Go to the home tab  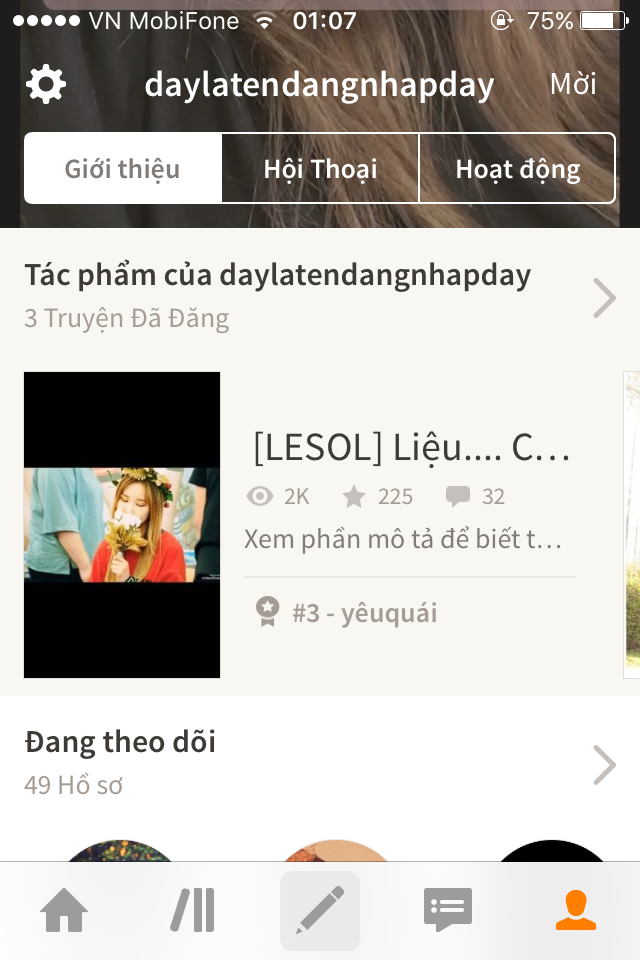point(64,911)
